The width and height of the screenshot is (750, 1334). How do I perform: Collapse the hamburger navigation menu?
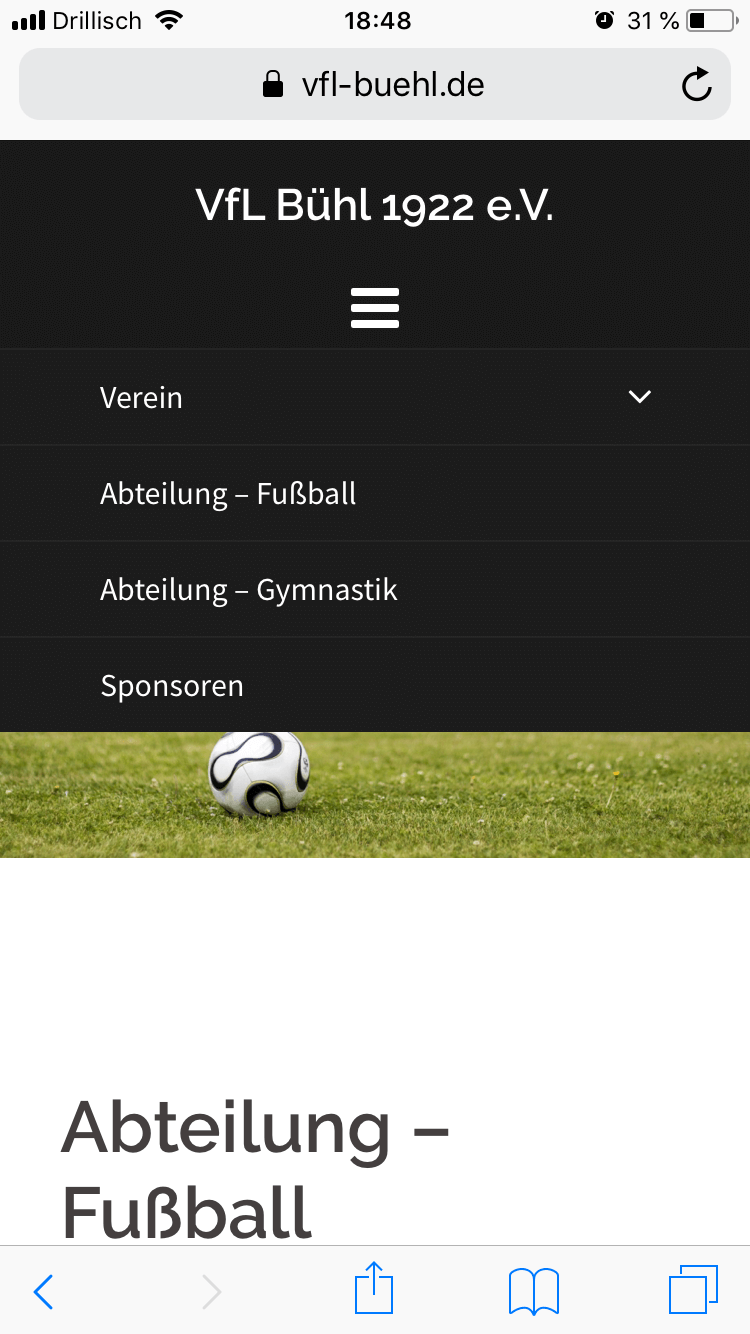[x=375, y=308]
